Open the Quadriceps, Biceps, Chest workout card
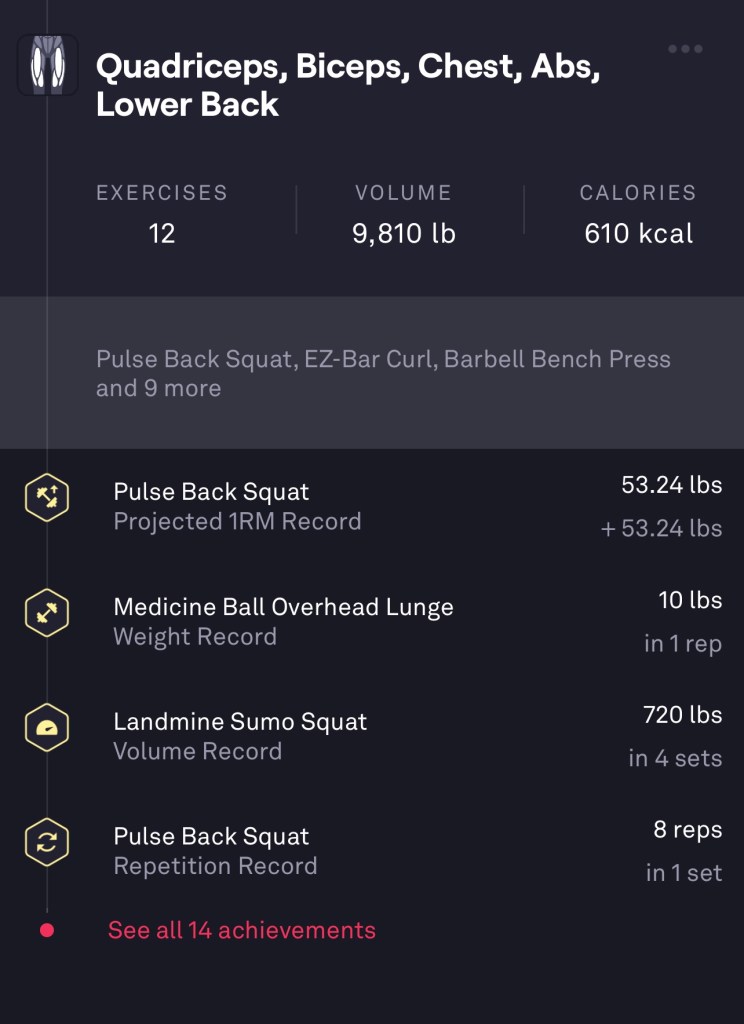This screenshot has width=744, height=1024. click(347, 86)
